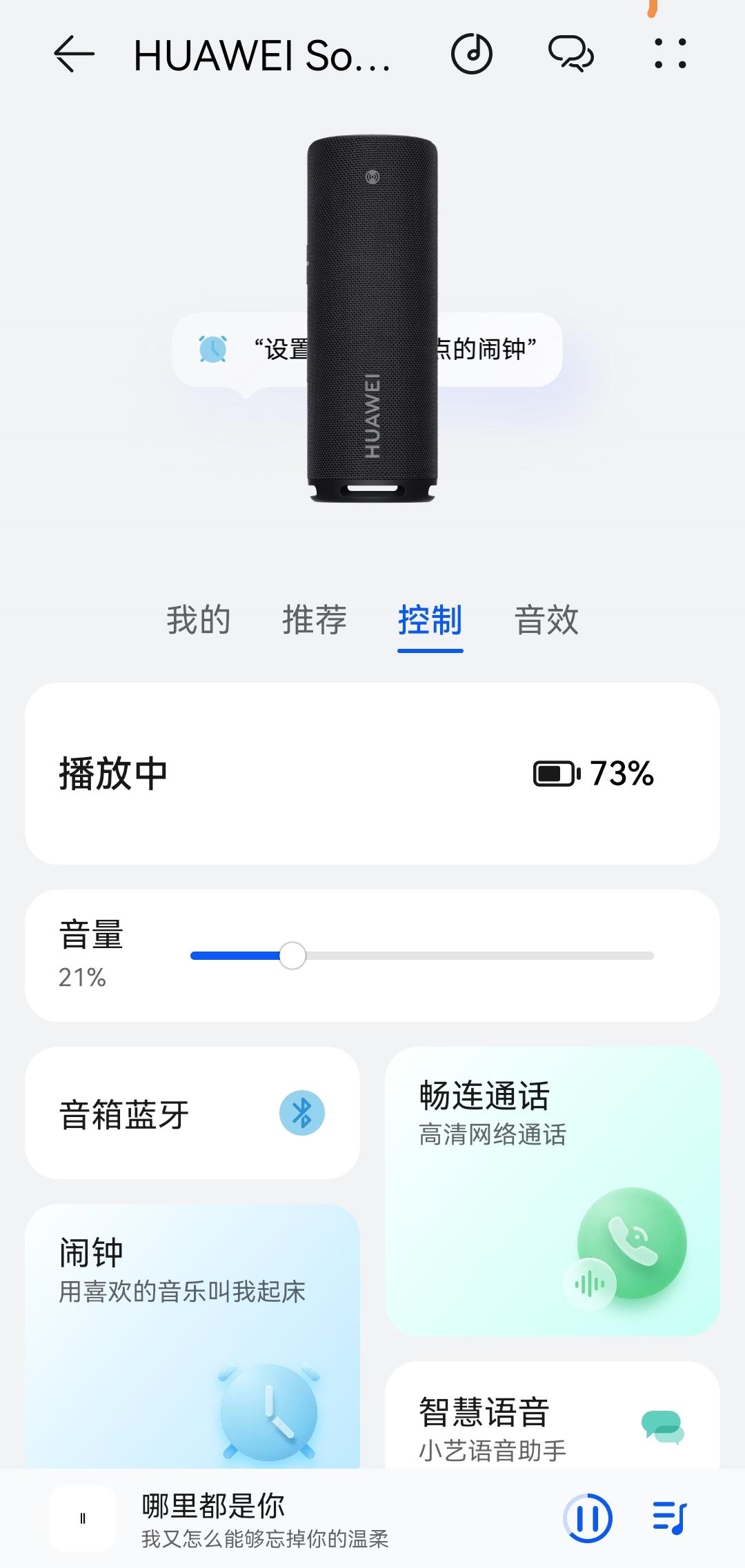Open the 控制 tab
Screen dimensions: 745x1568
[430, 620]
